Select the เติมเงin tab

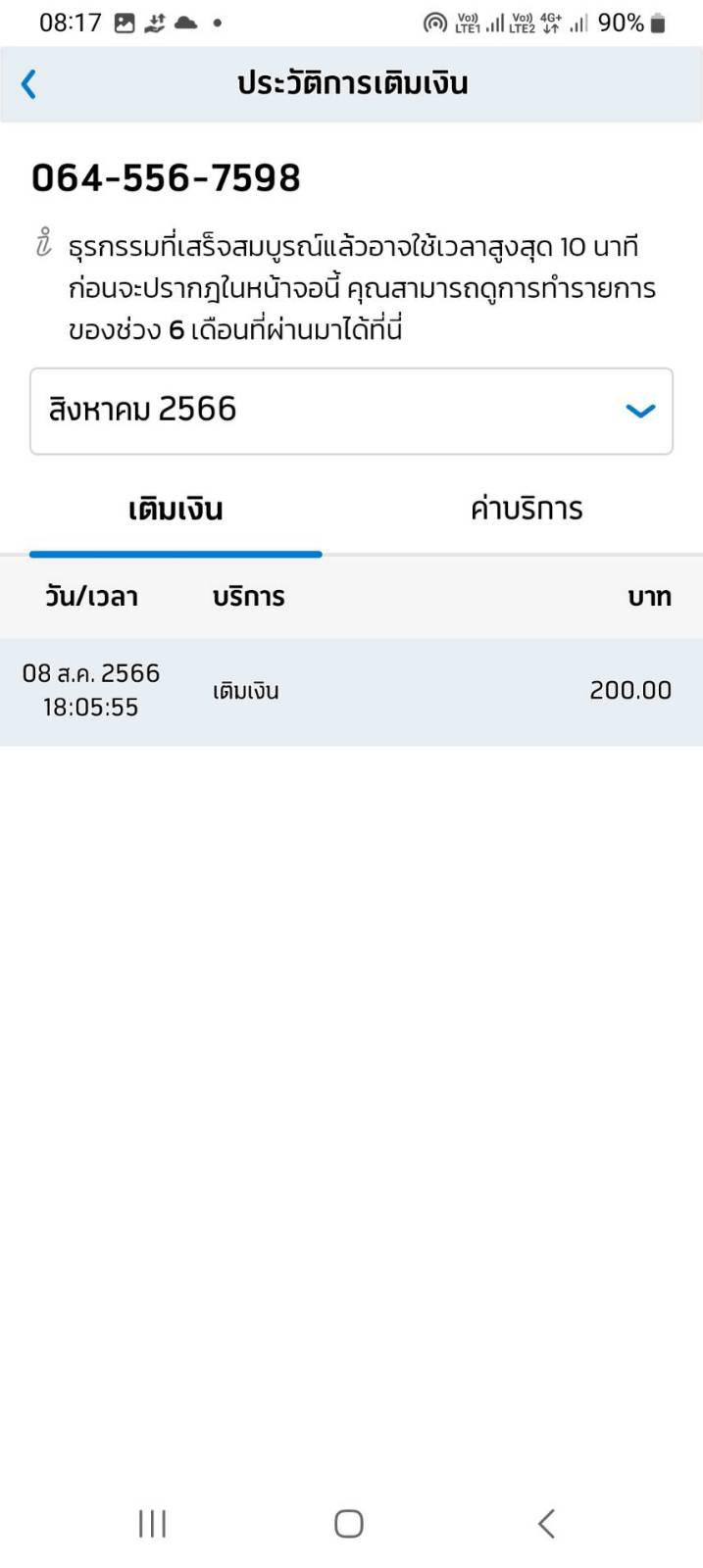tap(176, 510)
